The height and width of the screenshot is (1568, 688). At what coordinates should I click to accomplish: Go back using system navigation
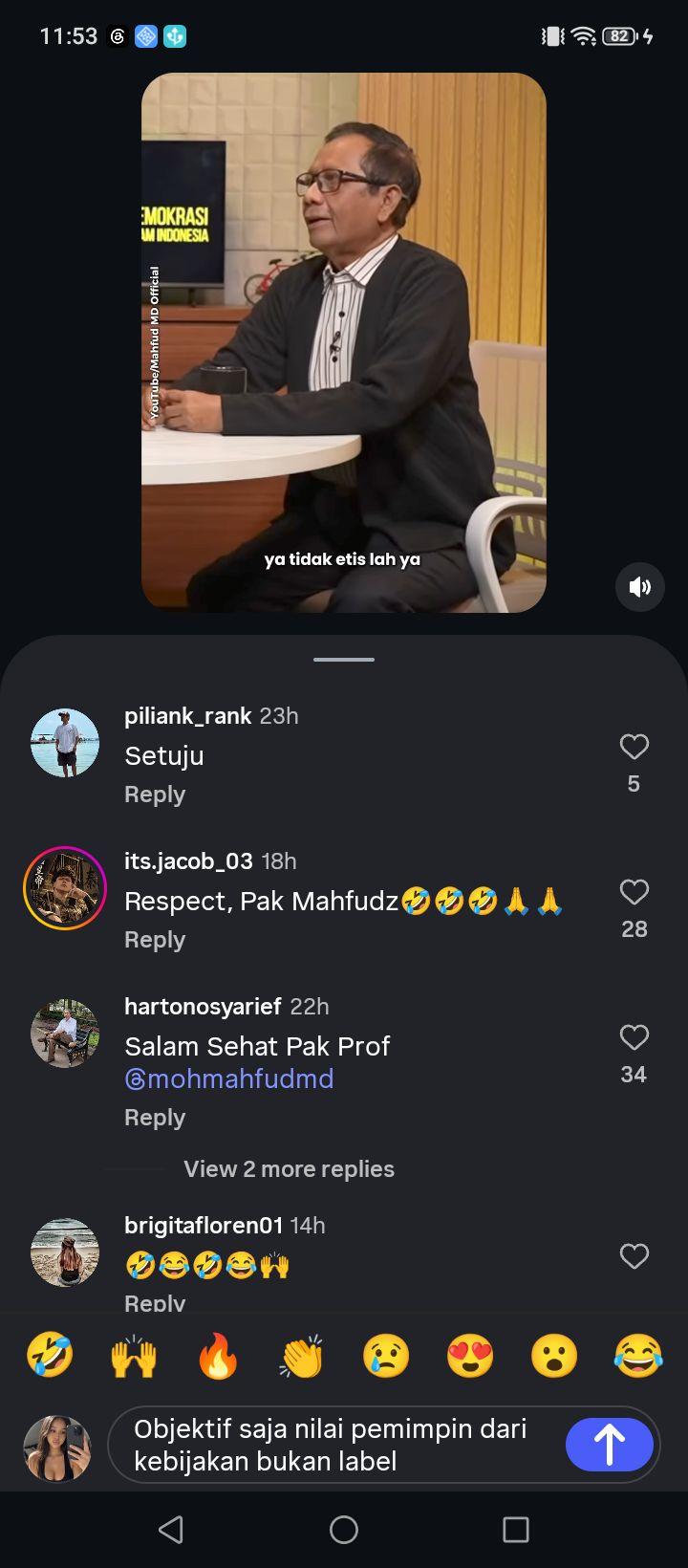coord(171,1530)
